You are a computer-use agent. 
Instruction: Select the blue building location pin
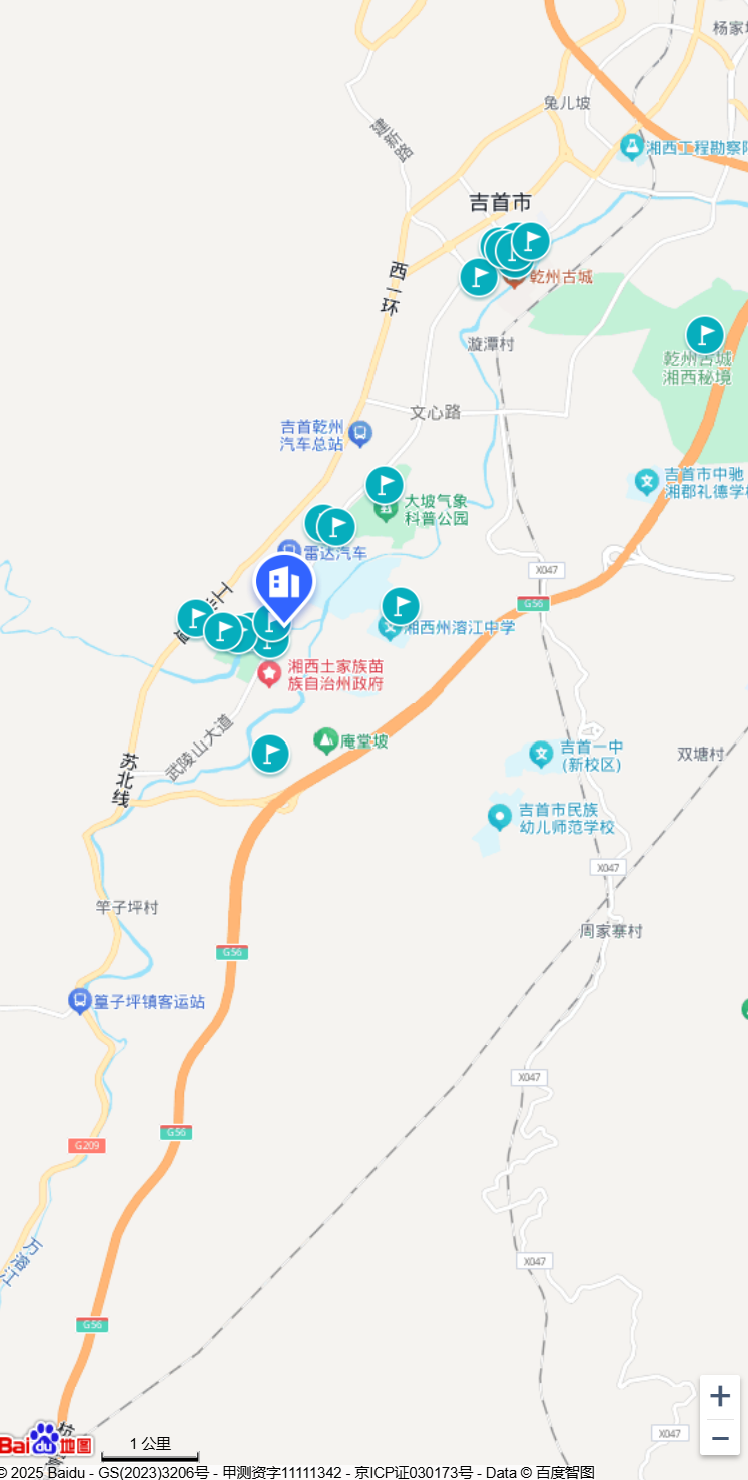point(284,585)
